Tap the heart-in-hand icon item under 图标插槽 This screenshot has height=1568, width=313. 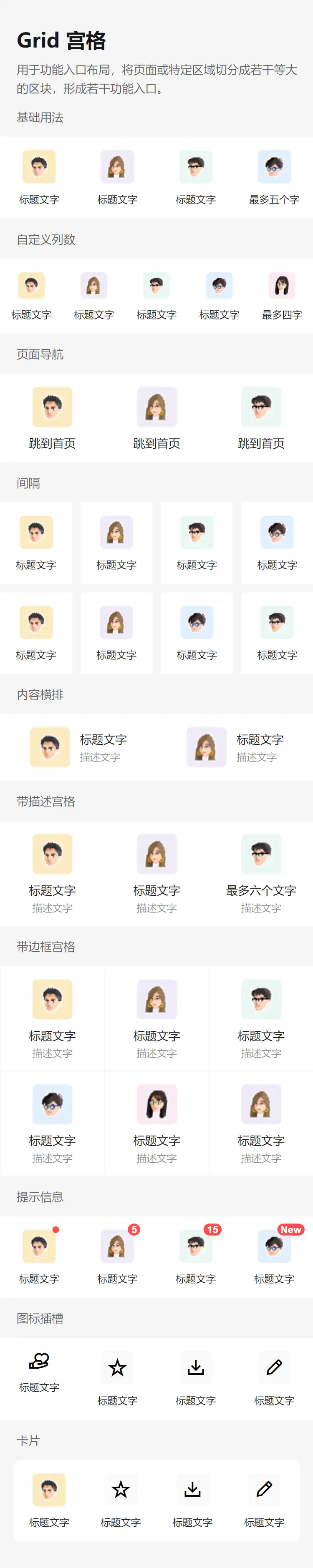(39, 1372)
